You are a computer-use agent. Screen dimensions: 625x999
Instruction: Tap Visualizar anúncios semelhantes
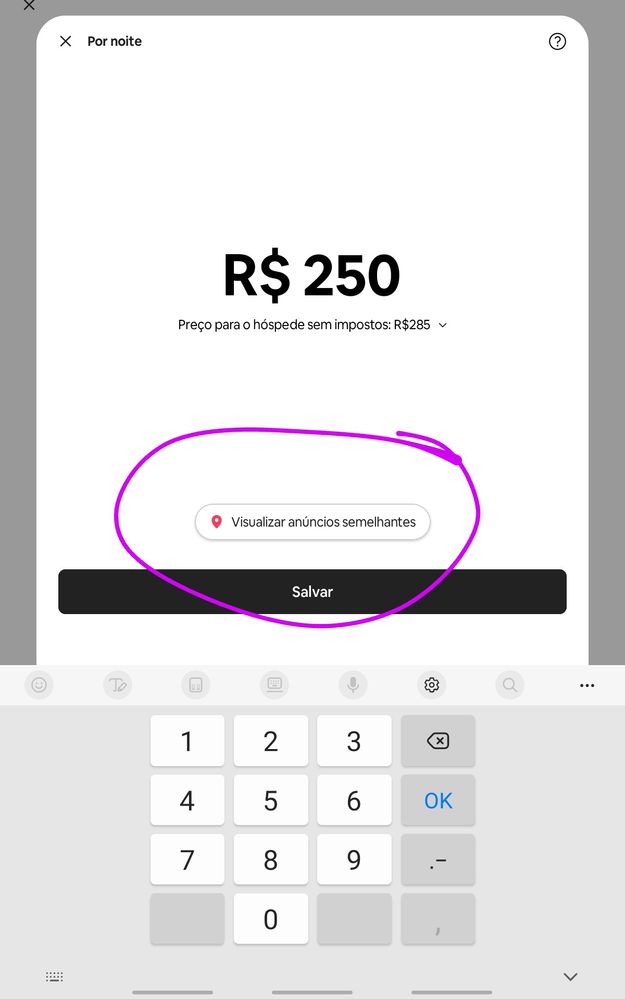point(312,522)
